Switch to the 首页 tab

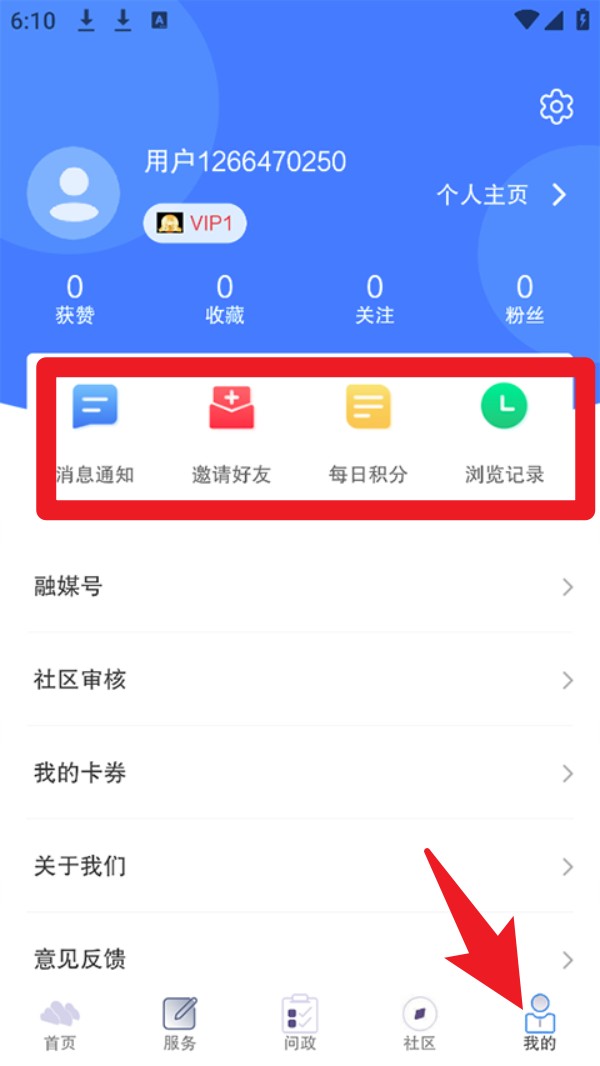pos(60,1023)
